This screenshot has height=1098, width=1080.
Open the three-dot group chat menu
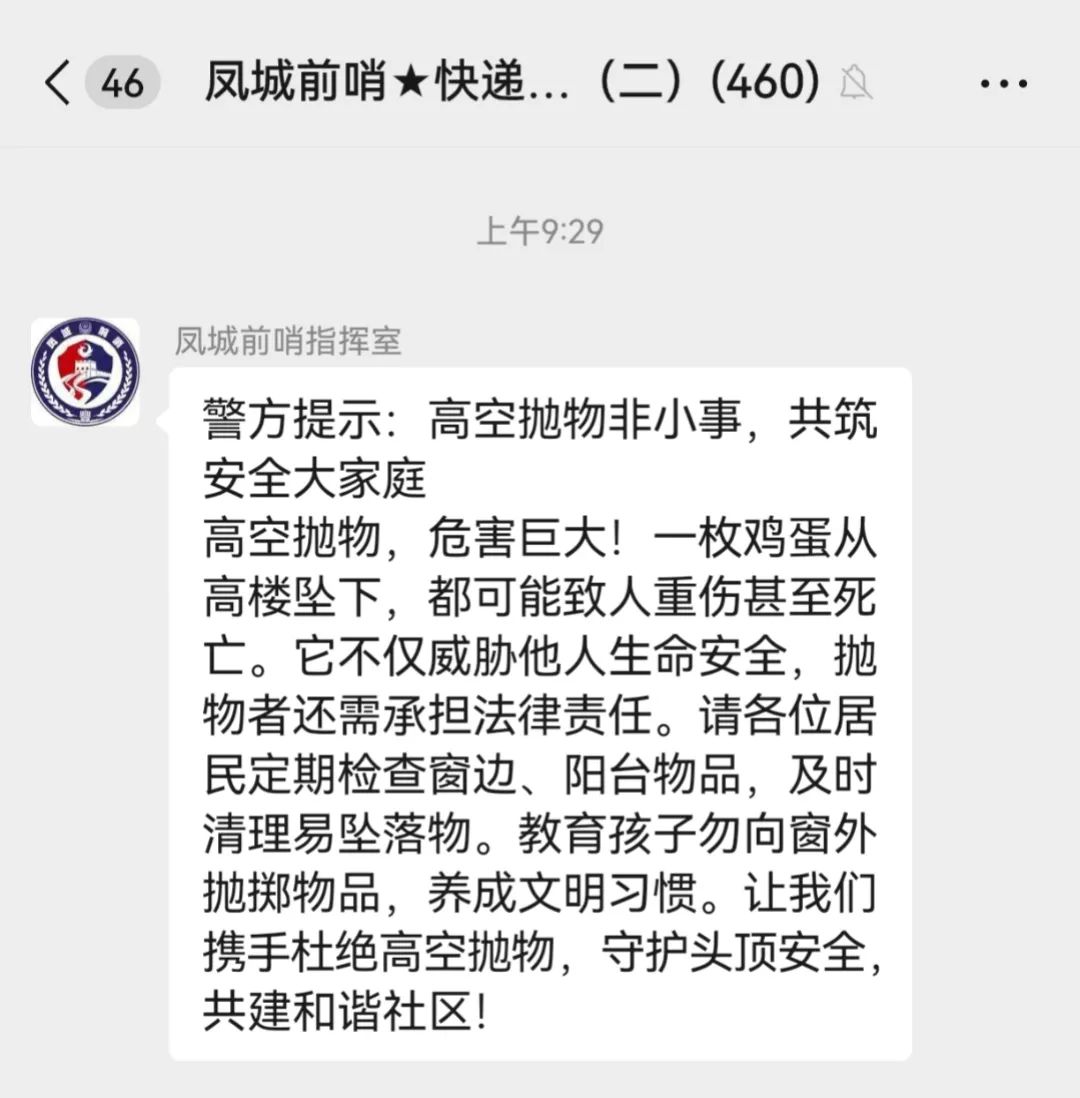1003,84
